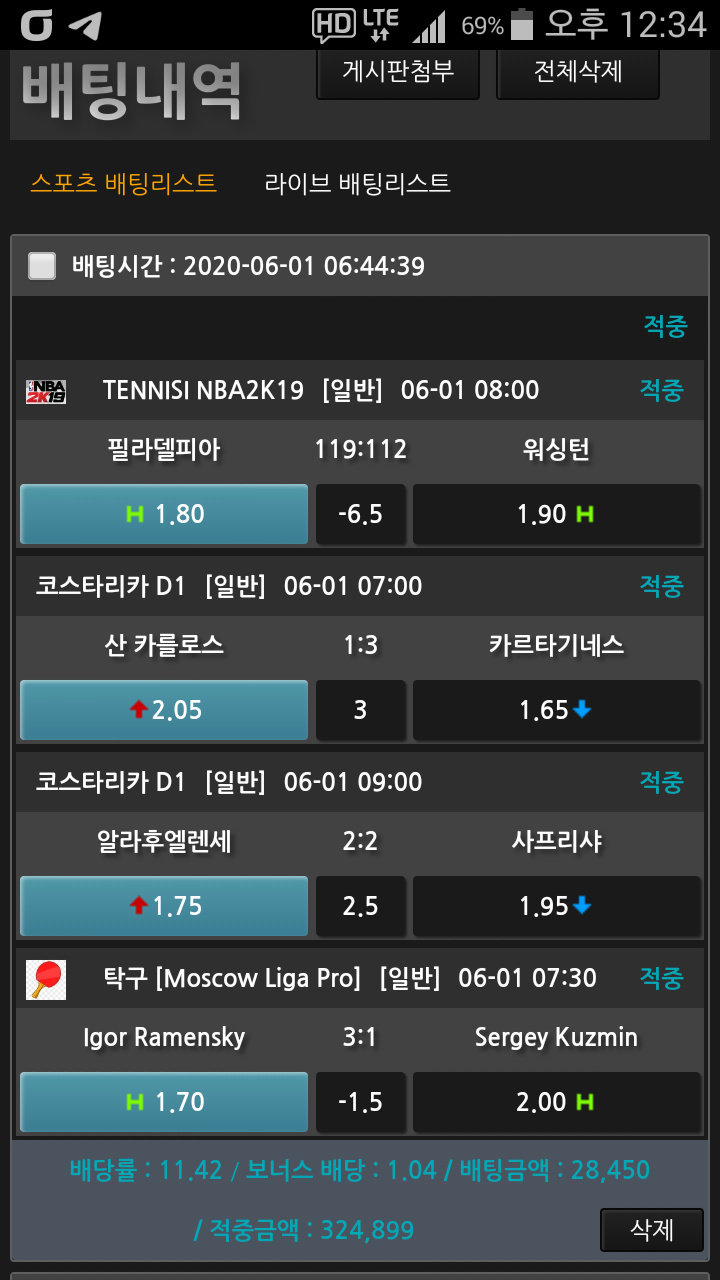Tap the 삭제 button for this bet
720x1280 pixels.
coord(651,1229)
